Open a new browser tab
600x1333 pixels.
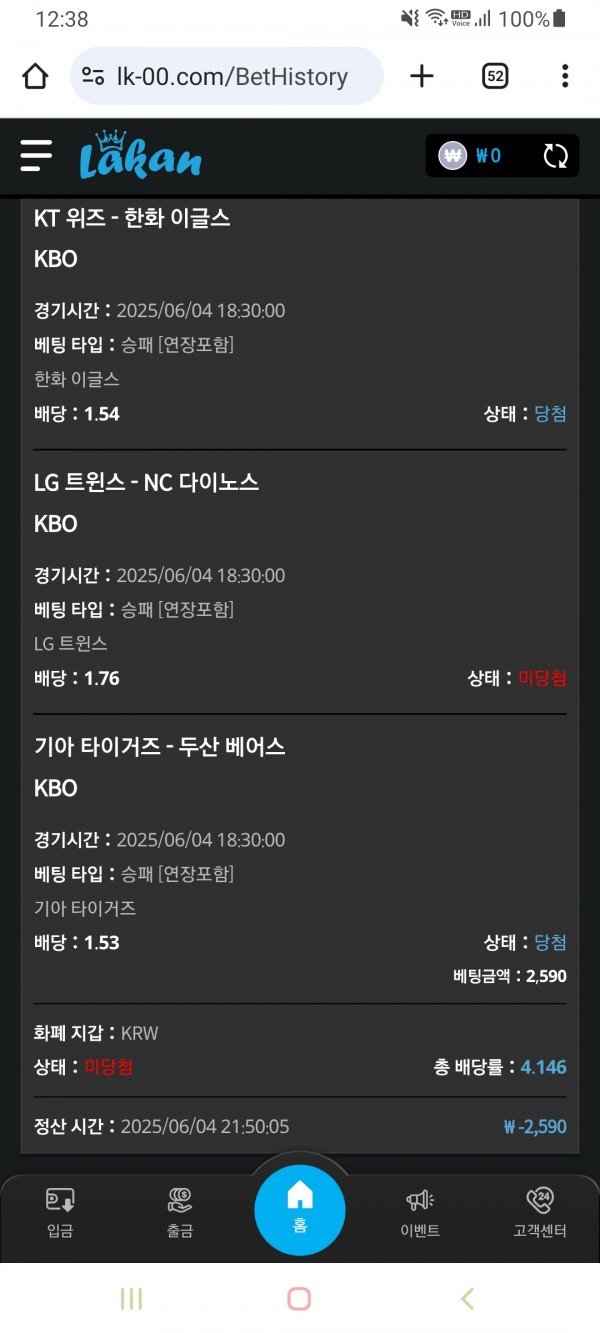(x=422, y=76)
